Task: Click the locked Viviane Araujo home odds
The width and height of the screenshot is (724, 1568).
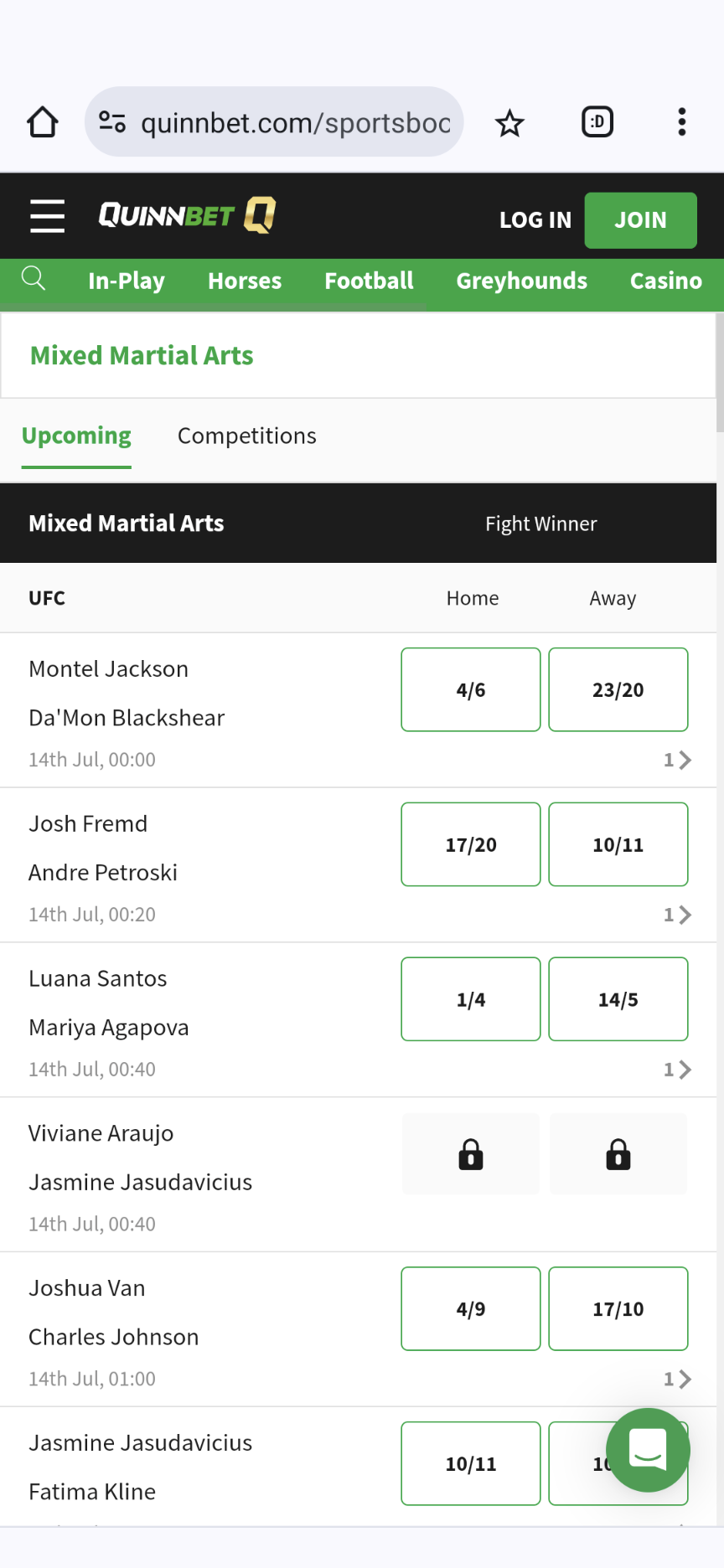Action: [470, 1154]
